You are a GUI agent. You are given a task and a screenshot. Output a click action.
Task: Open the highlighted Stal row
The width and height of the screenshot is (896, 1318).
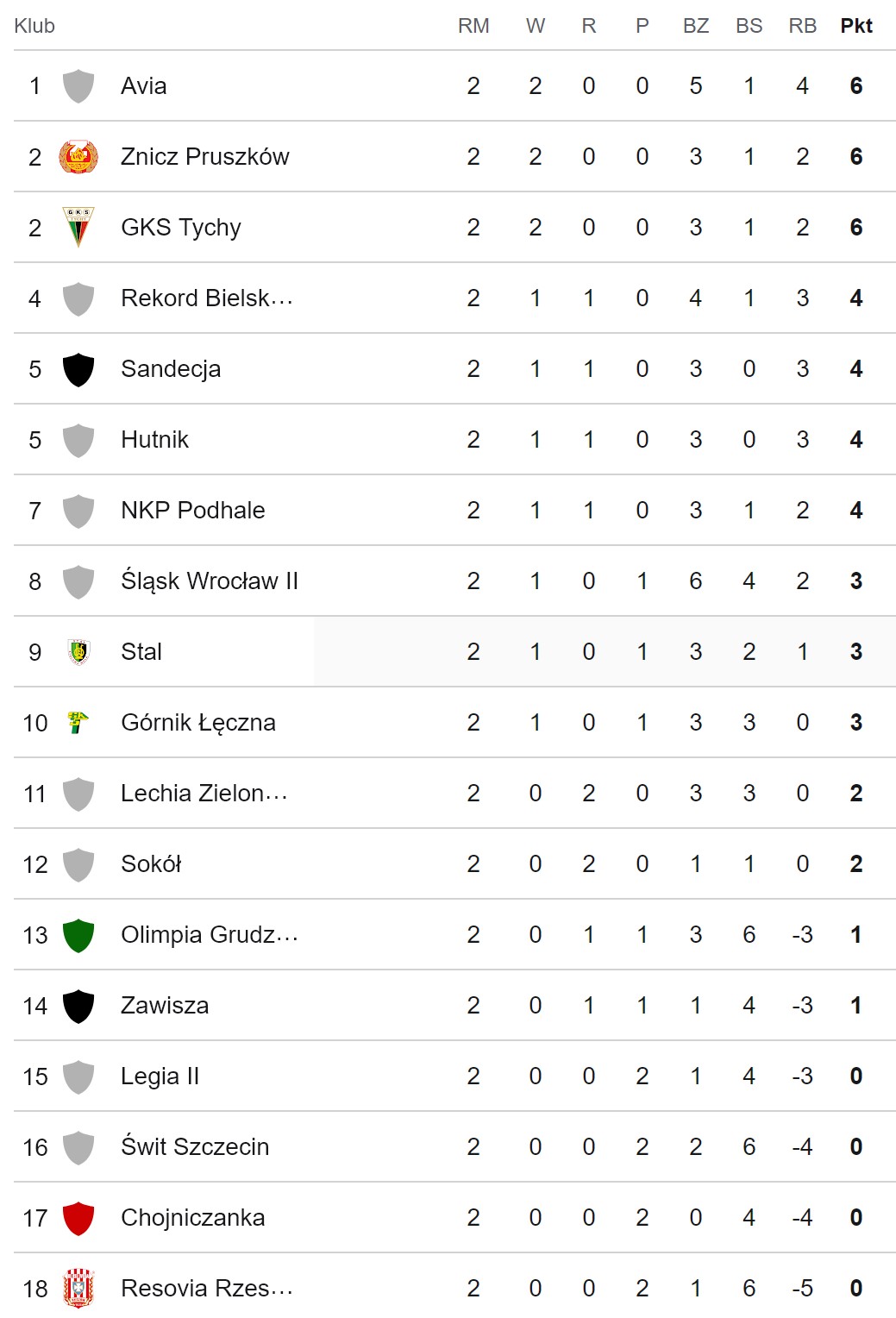pyautogui.click(x=454, y=651)
